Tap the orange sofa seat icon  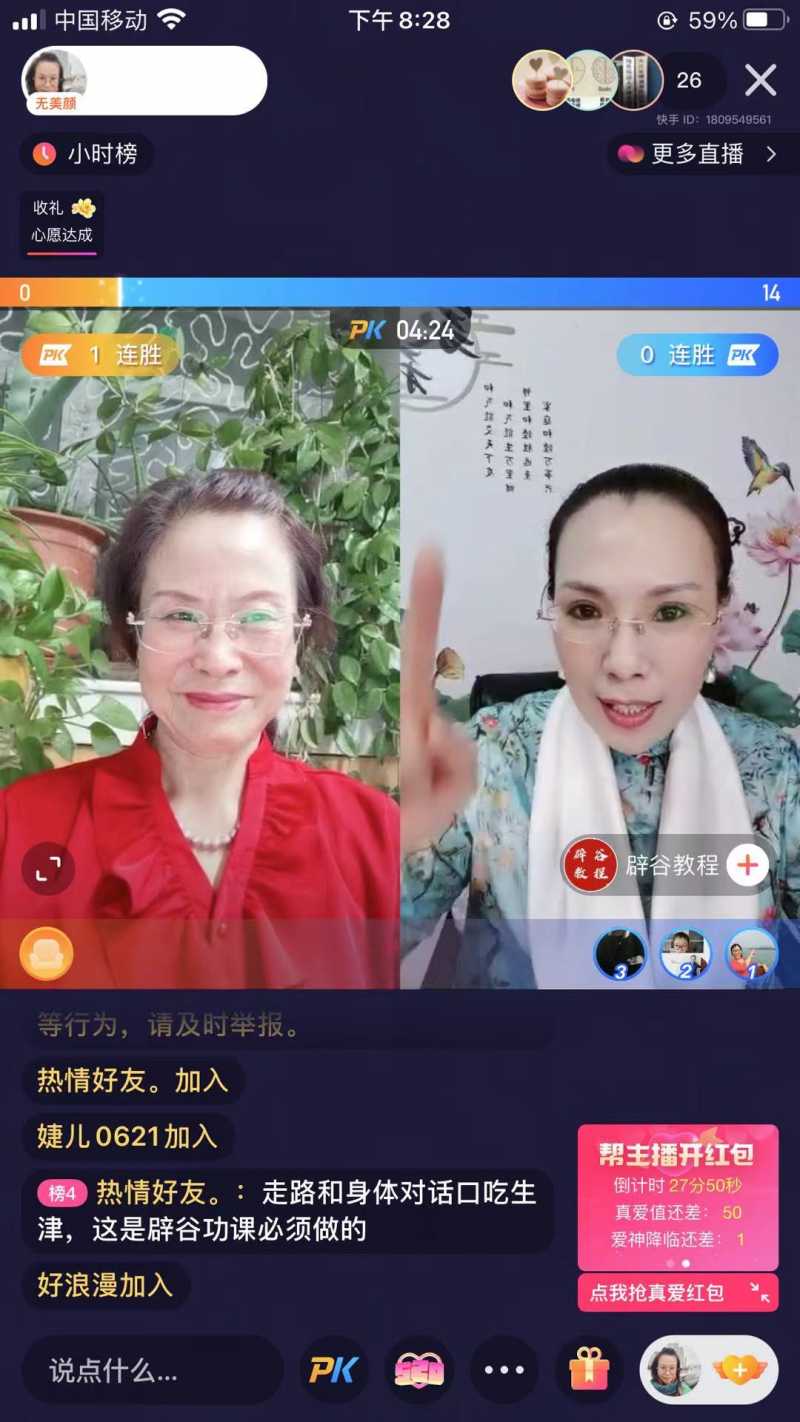tap(46, 953)
